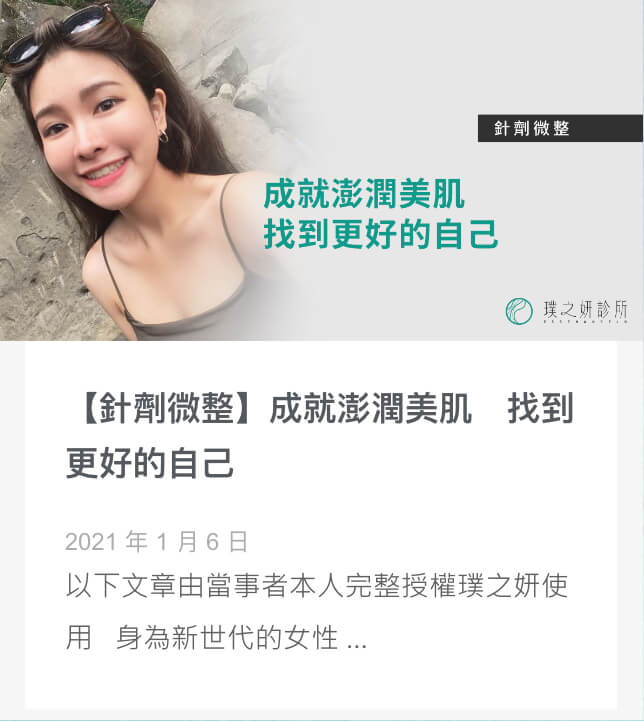Open the 【針劑微整】成就澎潤美肌 article title

coord(320,436)
